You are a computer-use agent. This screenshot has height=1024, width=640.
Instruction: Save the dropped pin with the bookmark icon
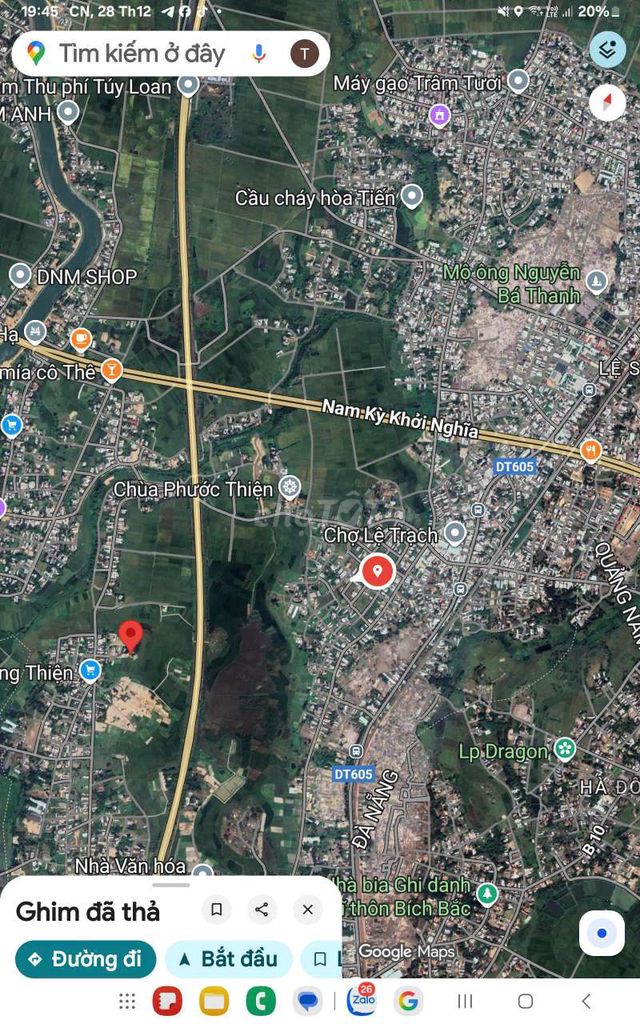216,909
